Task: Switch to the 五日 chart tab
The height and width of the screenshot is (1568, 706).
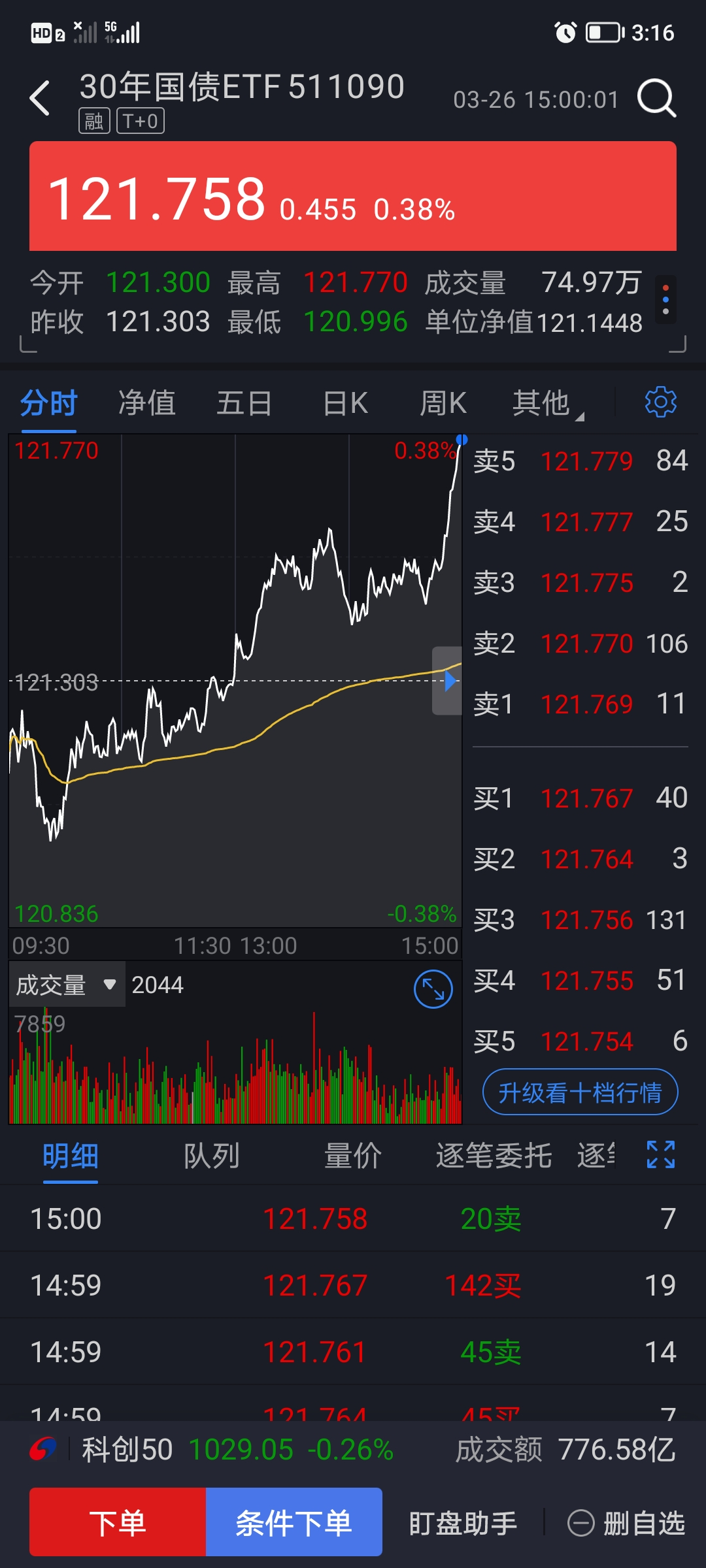Action: coord(244,403)
